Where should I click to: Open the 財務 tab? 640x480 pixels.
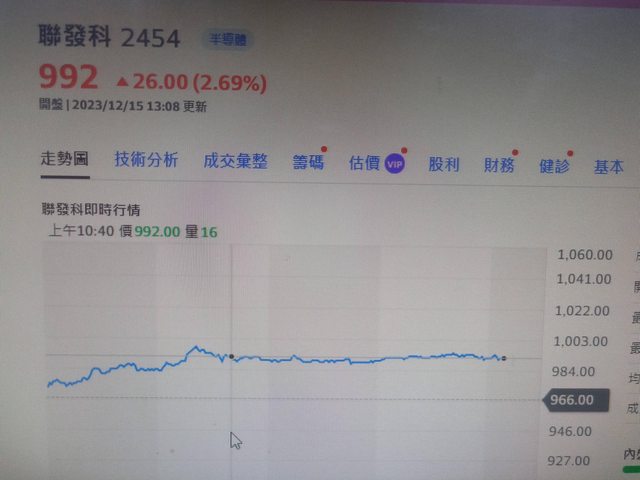click(499, 165)
